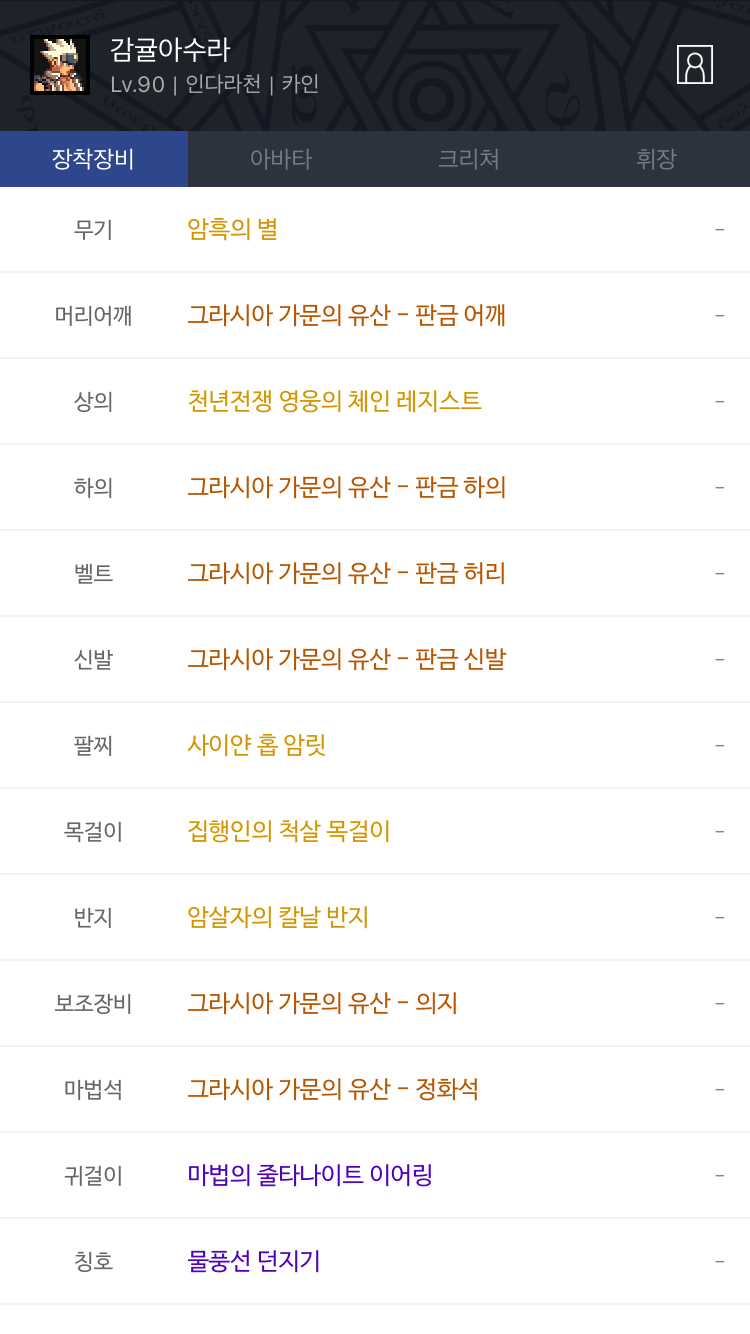Viewport: 750px width, 1334px height.
Task: Open title item 물풍선 던지기
Action: tap(254, 1262)
